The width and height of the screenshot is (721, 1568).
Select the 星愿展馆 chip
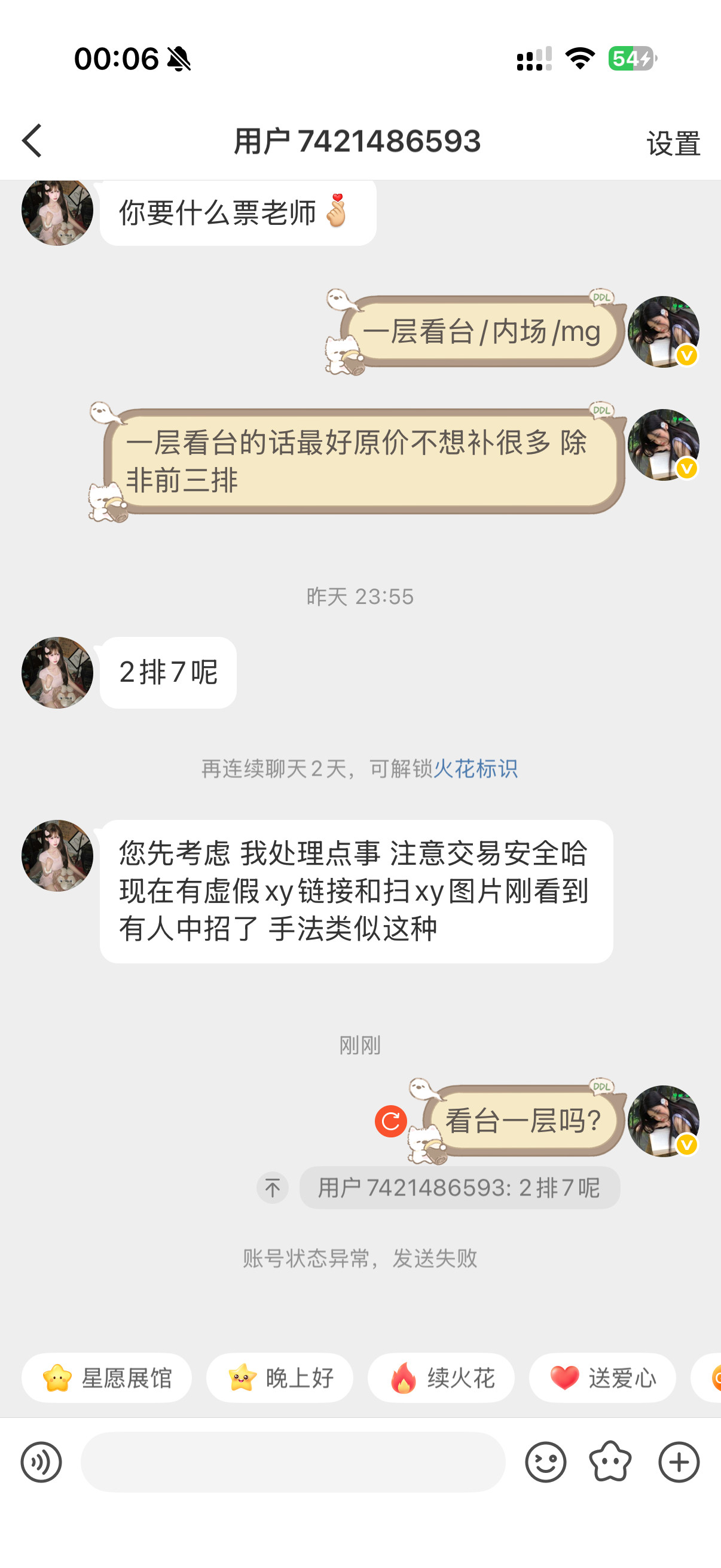point(107,1378)
